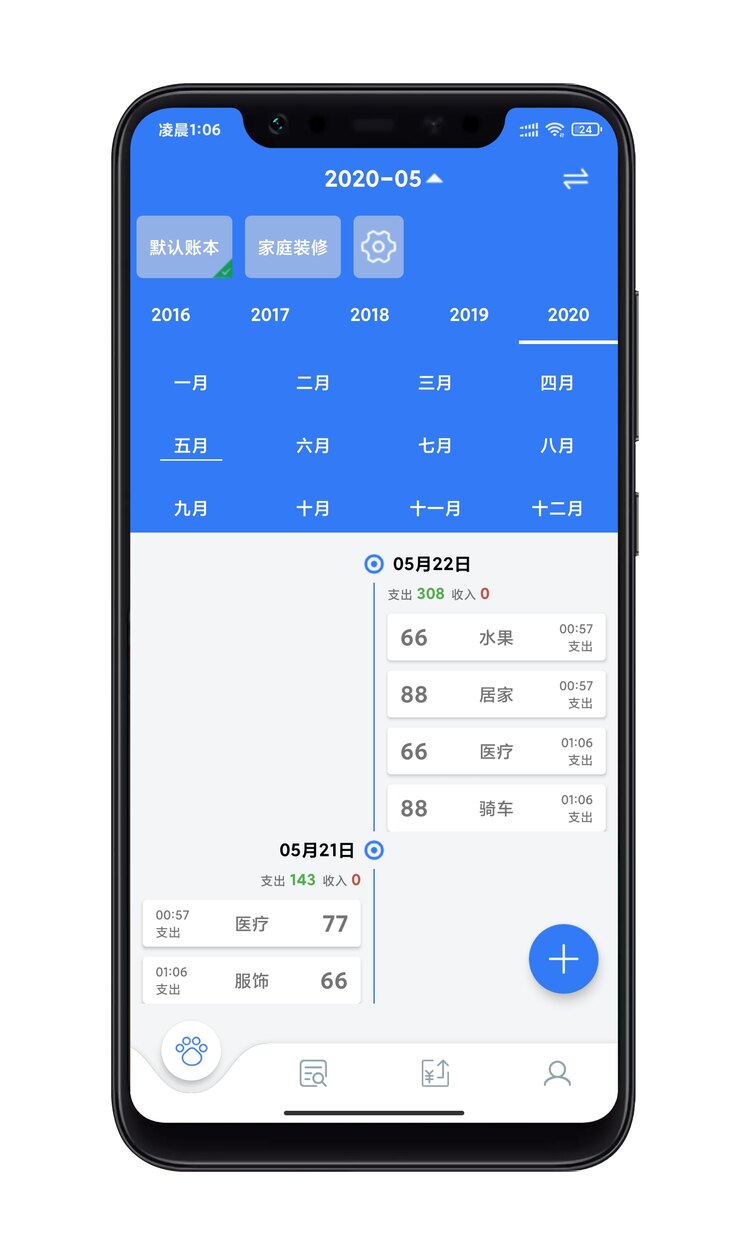Switch to the paw home tab
This screenshot has width=750, height=1255.
click(x=191, y=1051)
